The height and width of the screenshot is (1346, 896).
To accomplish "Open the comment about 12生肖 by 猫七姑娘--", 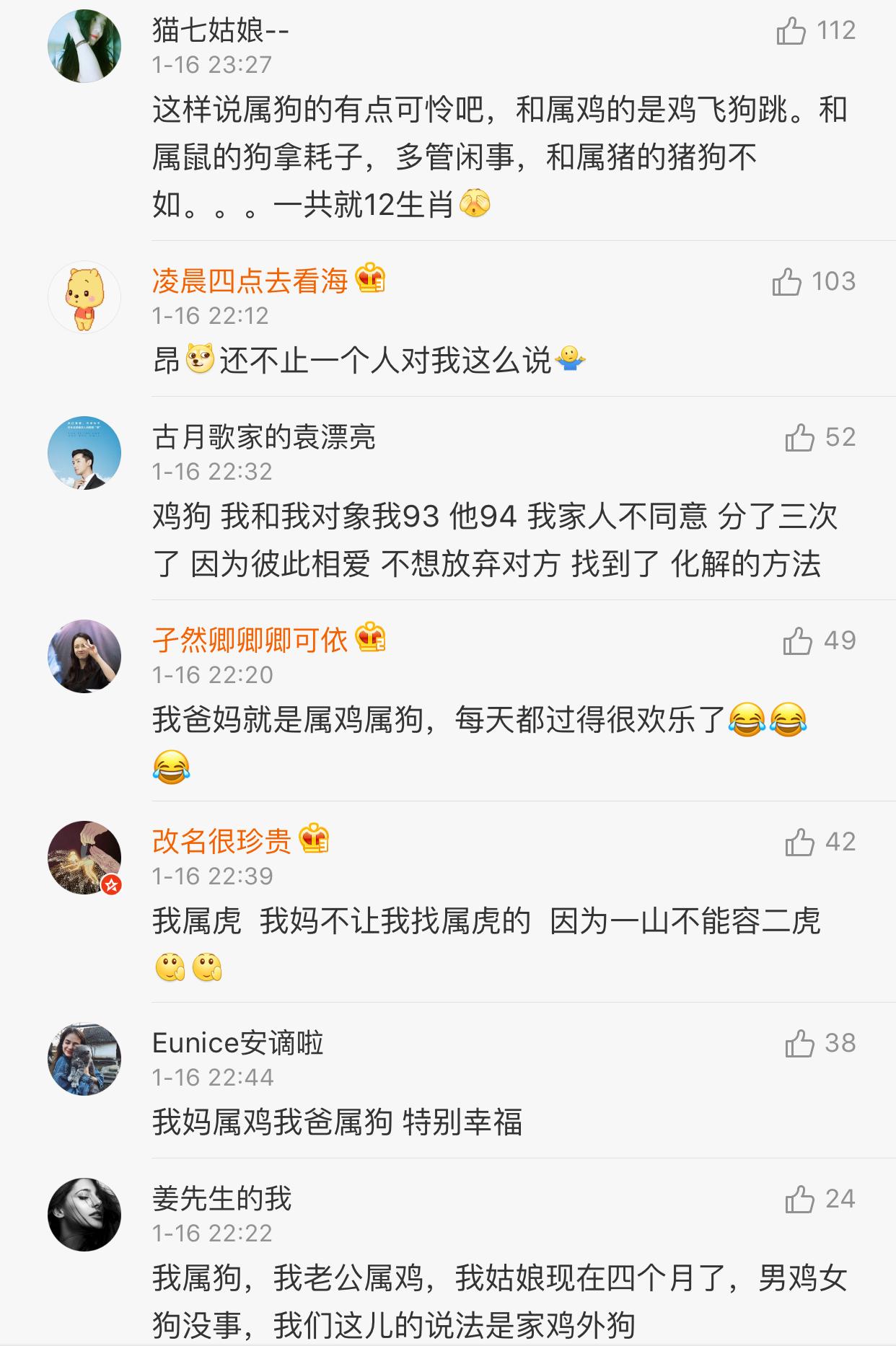I will pyautogui.click(x=498, y=157).
